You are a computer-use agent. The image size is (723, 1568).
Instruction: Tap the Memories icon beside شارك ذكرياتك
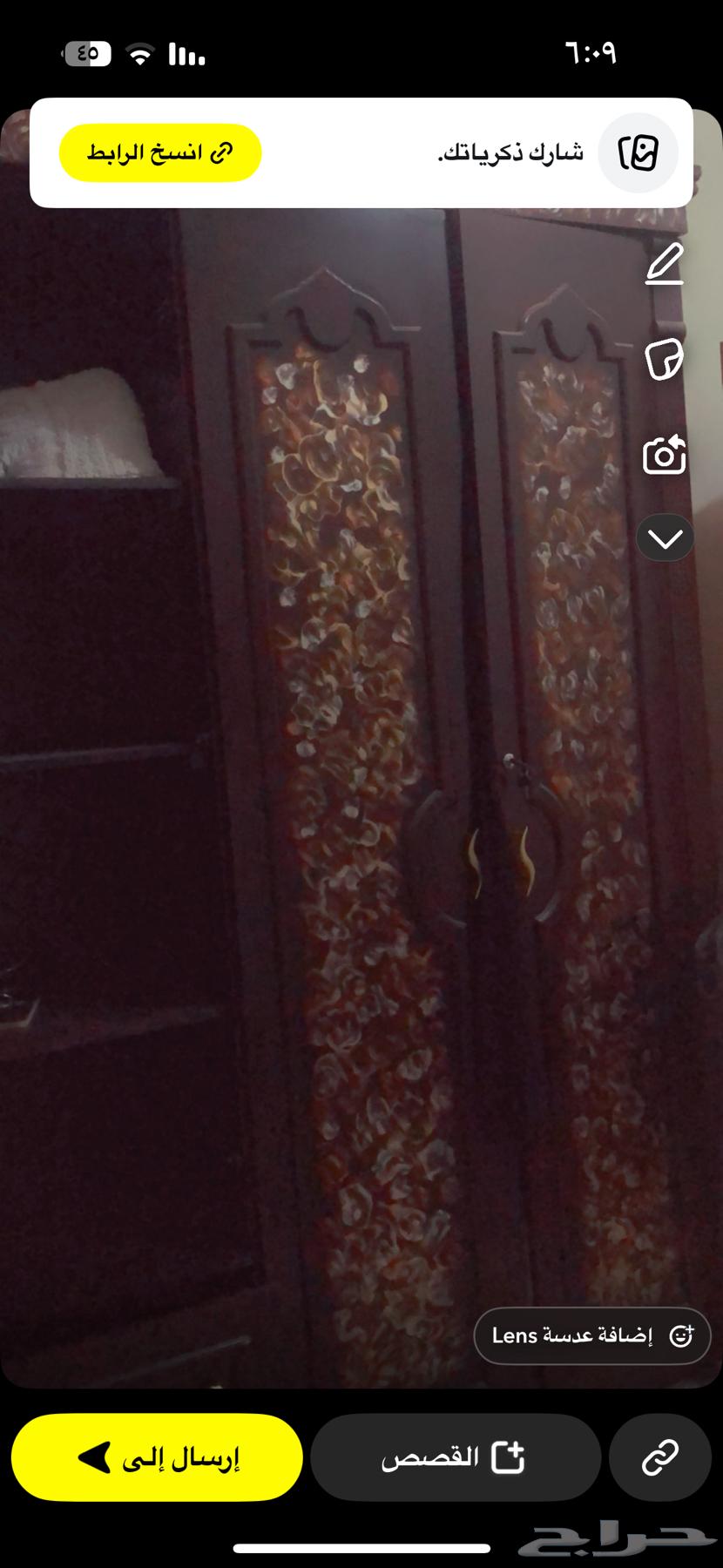tap(639, 152)
